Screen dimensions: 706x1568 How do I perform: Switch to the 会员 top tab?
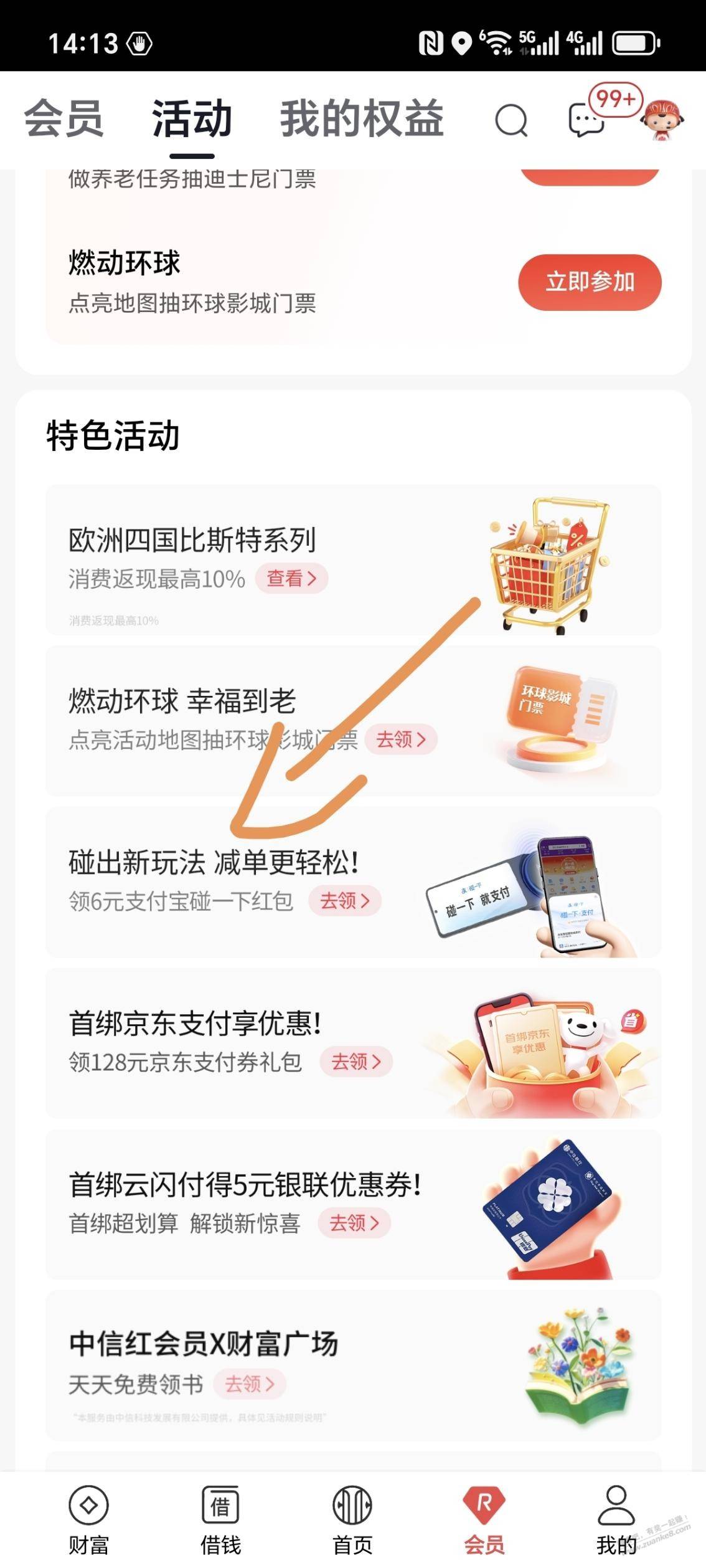(64, 118)
